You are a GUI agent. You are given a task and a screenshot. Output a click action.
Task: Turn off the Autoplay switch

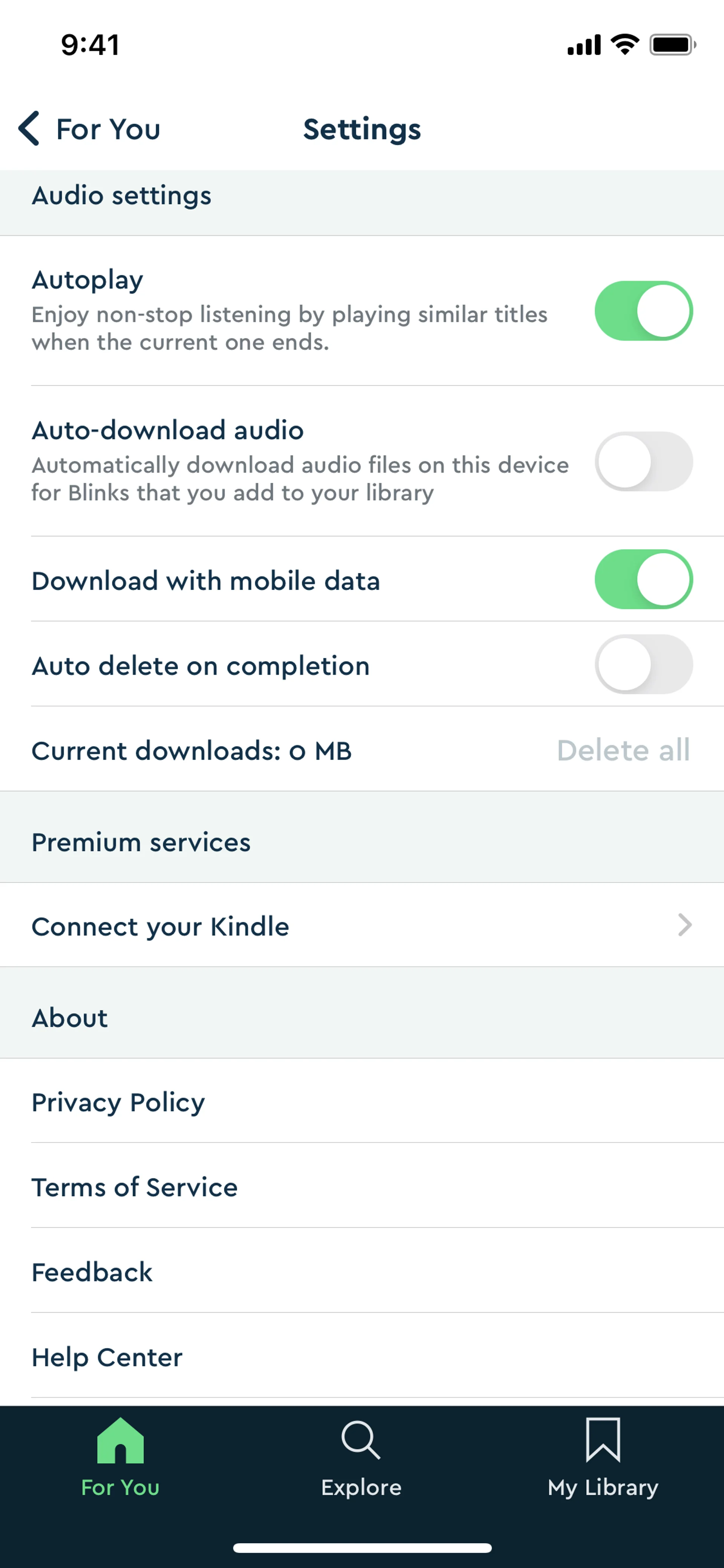click(x=643, y=310)
